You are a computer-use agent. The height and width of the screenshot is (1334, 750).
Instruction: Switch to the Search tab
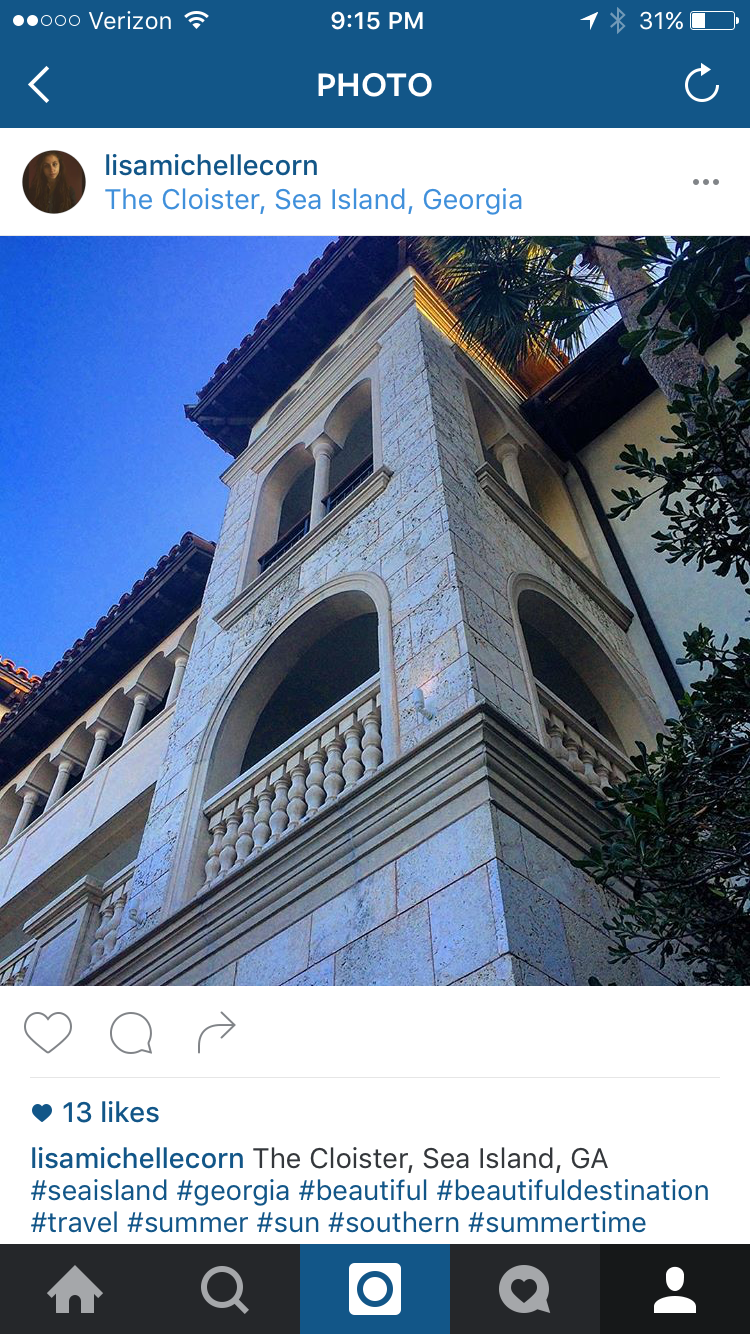tap(225, 1290)
